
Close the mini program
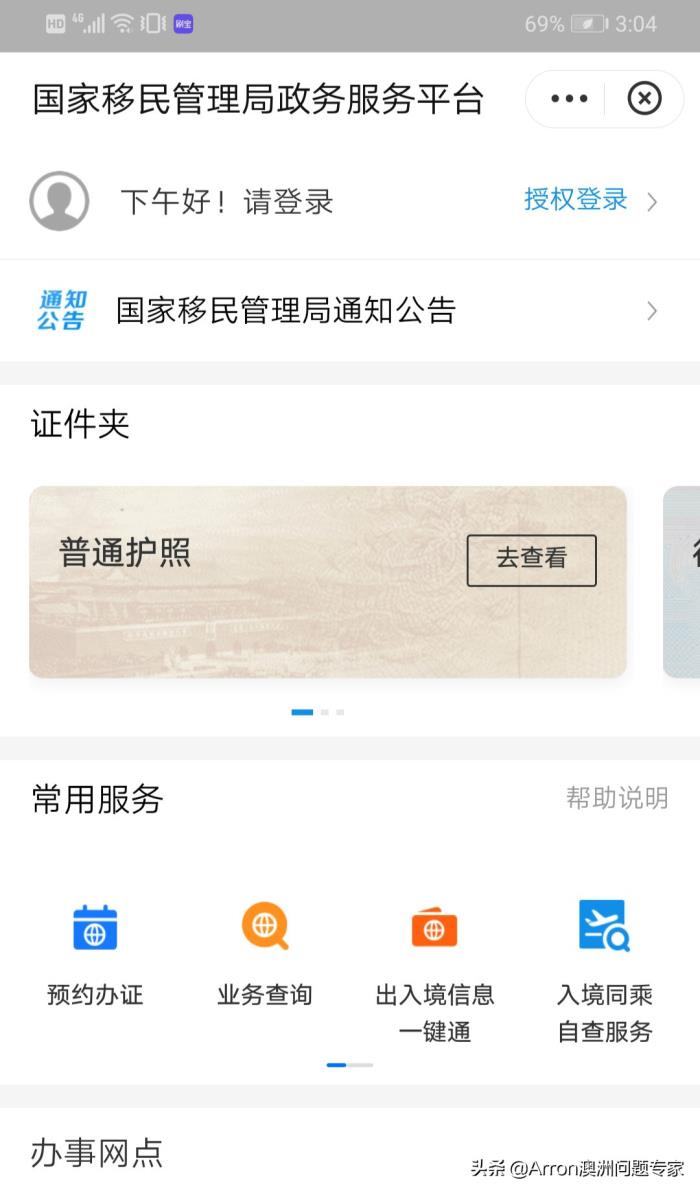(644, 99)
